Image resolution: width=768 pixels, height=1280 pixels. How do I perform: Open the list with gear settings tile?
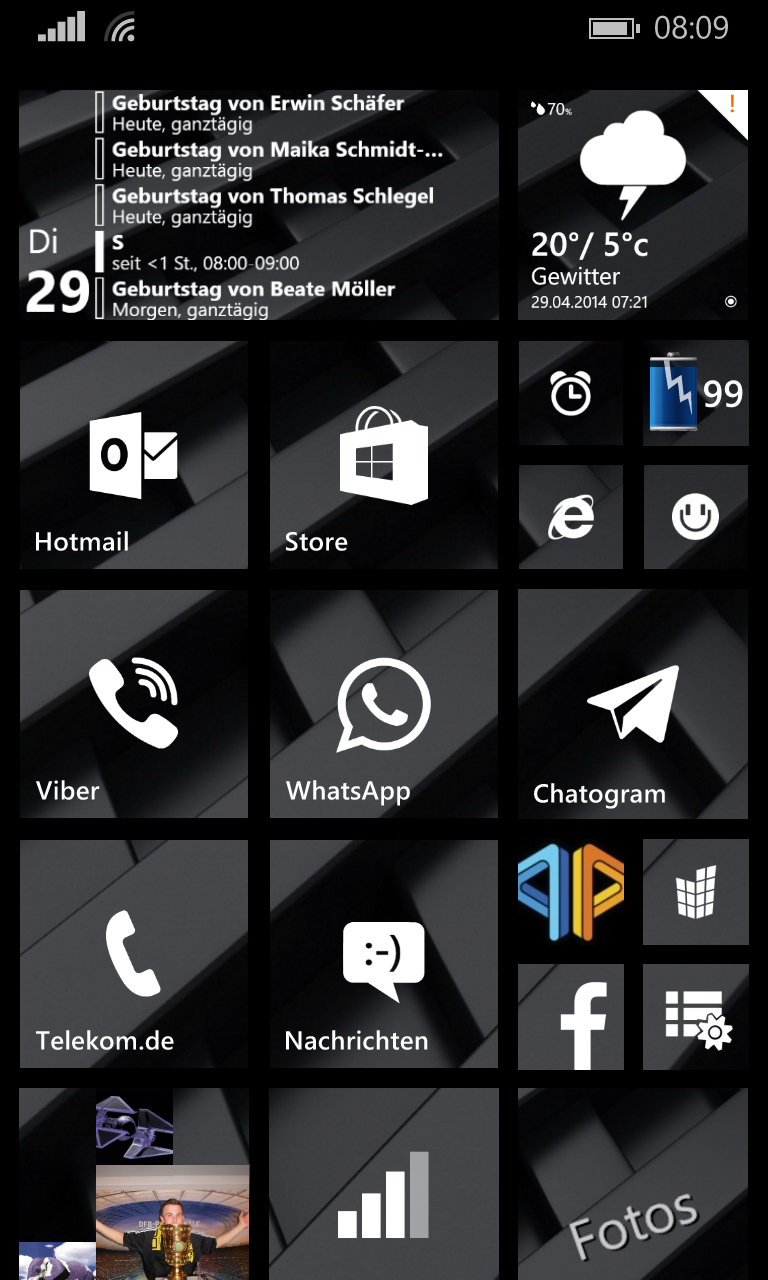(696, 1016)
